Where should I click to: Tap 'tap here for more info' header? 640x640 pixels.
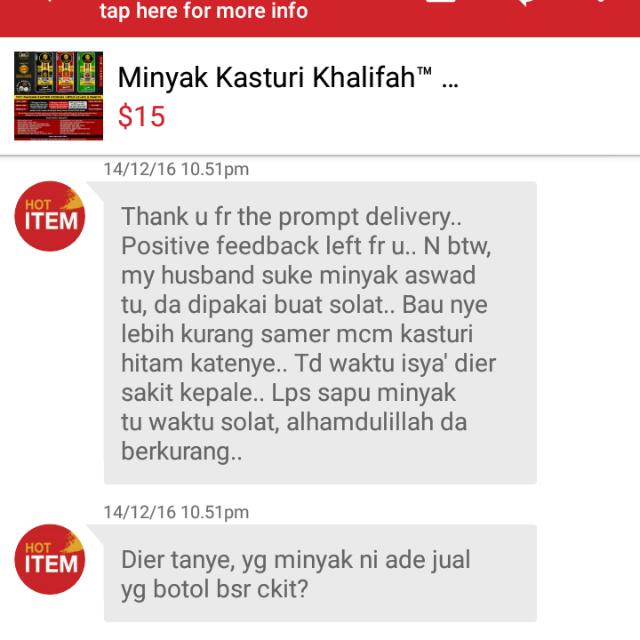tap(203, 12)
